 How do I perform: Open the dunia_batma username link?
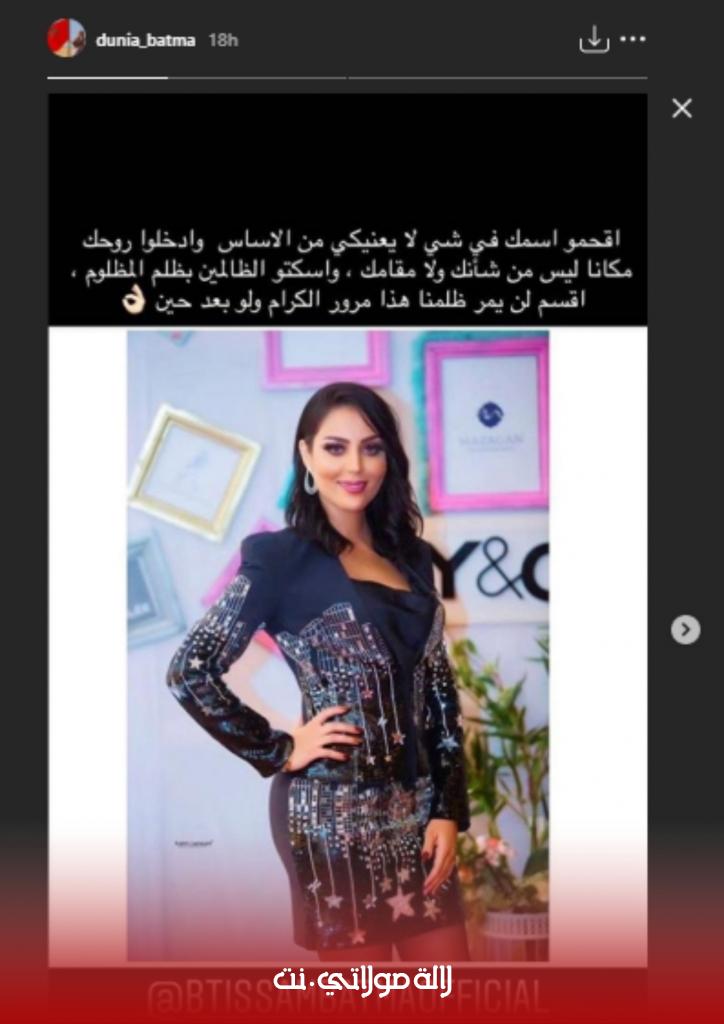[146, 40]
